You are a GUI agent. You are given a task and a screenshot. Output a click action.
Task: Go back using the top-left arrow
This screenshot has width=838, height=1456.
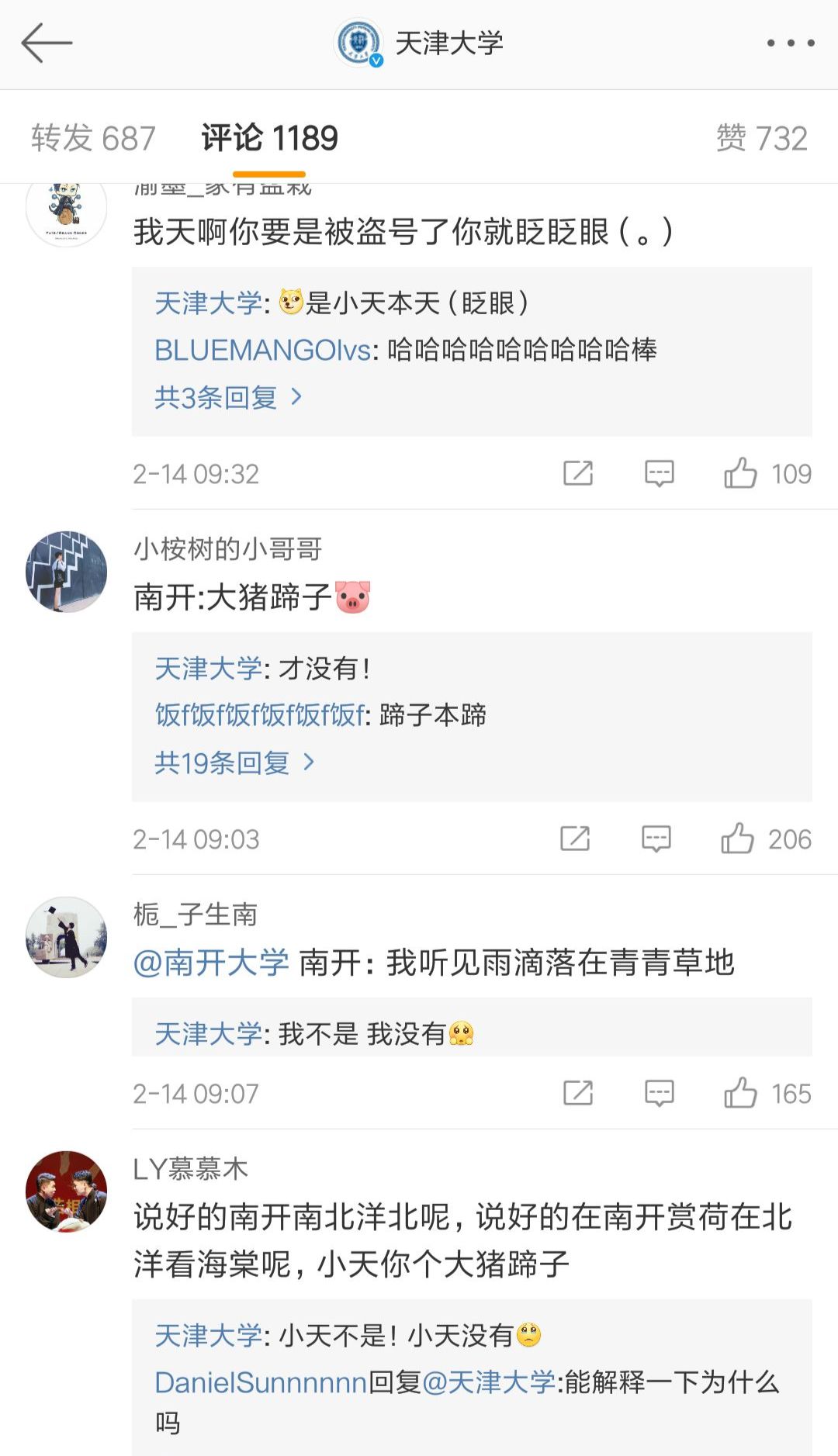click(47, 43)
